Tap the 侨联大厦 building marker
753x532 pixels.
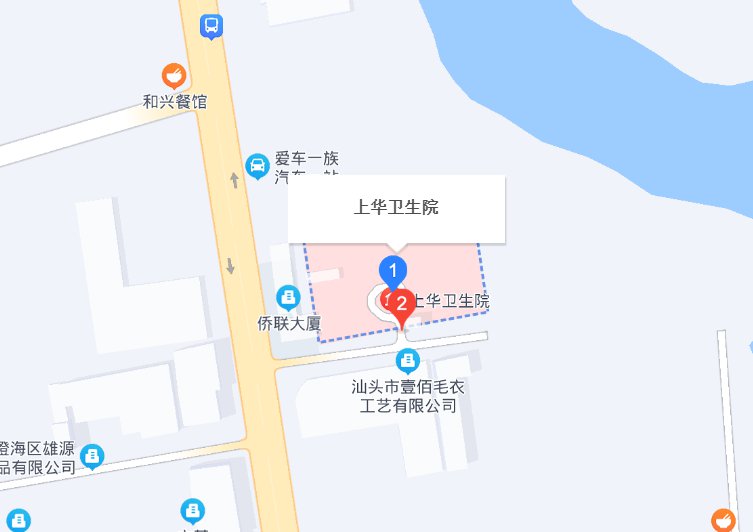point(288,297)
